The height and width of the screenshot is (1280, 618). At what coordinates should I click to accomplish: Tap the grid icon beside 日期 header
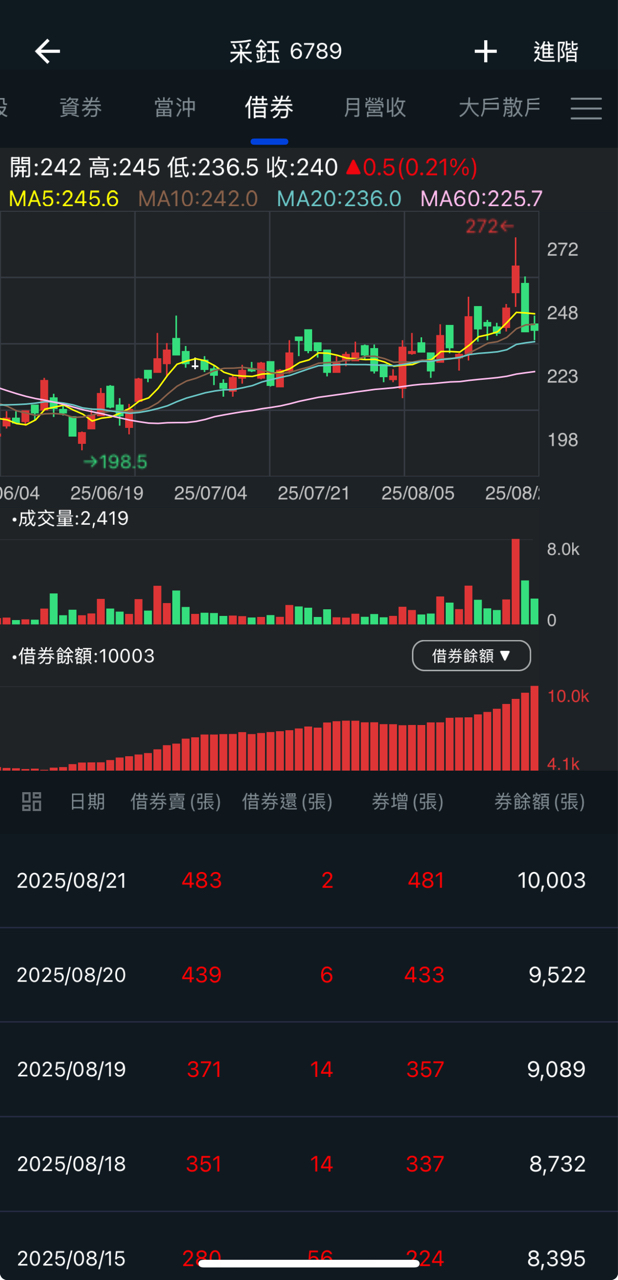coord(32,801)
